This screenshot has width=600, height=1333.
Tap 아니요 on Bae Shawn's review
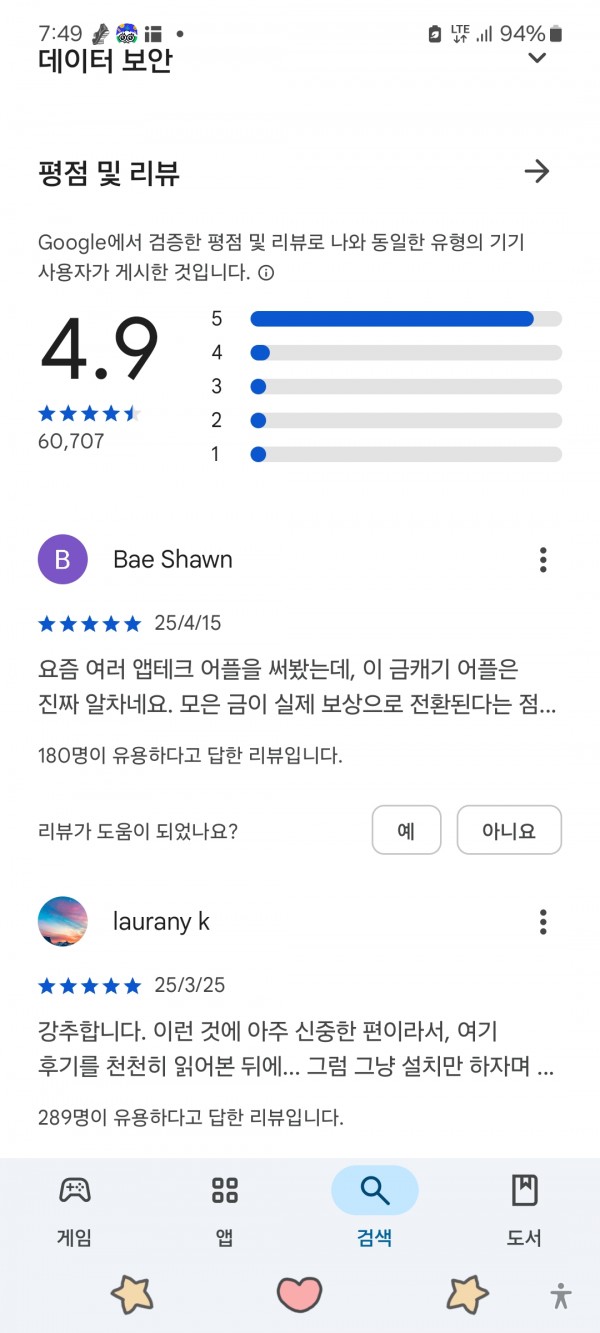click(509, 830)
